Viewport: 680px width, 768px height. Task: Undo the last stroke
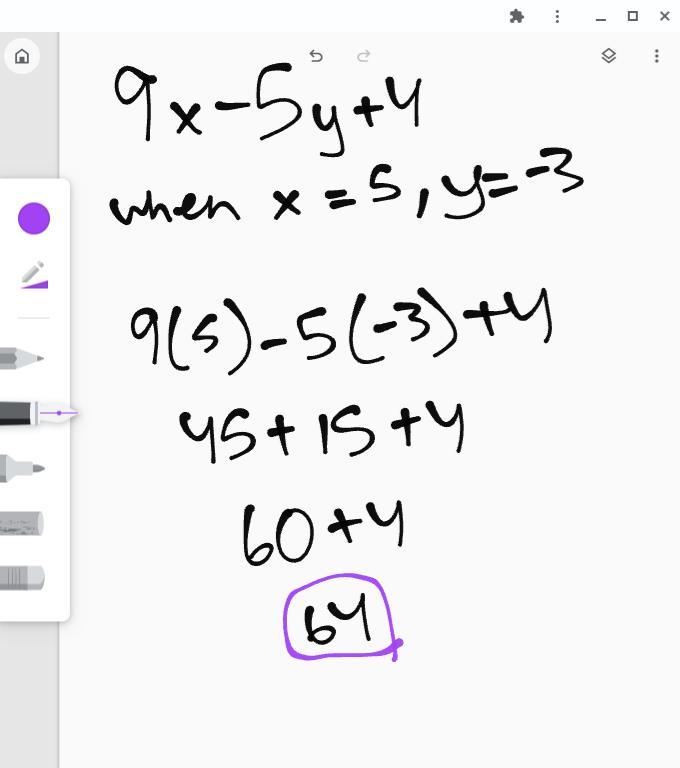[x=316, y=56]
